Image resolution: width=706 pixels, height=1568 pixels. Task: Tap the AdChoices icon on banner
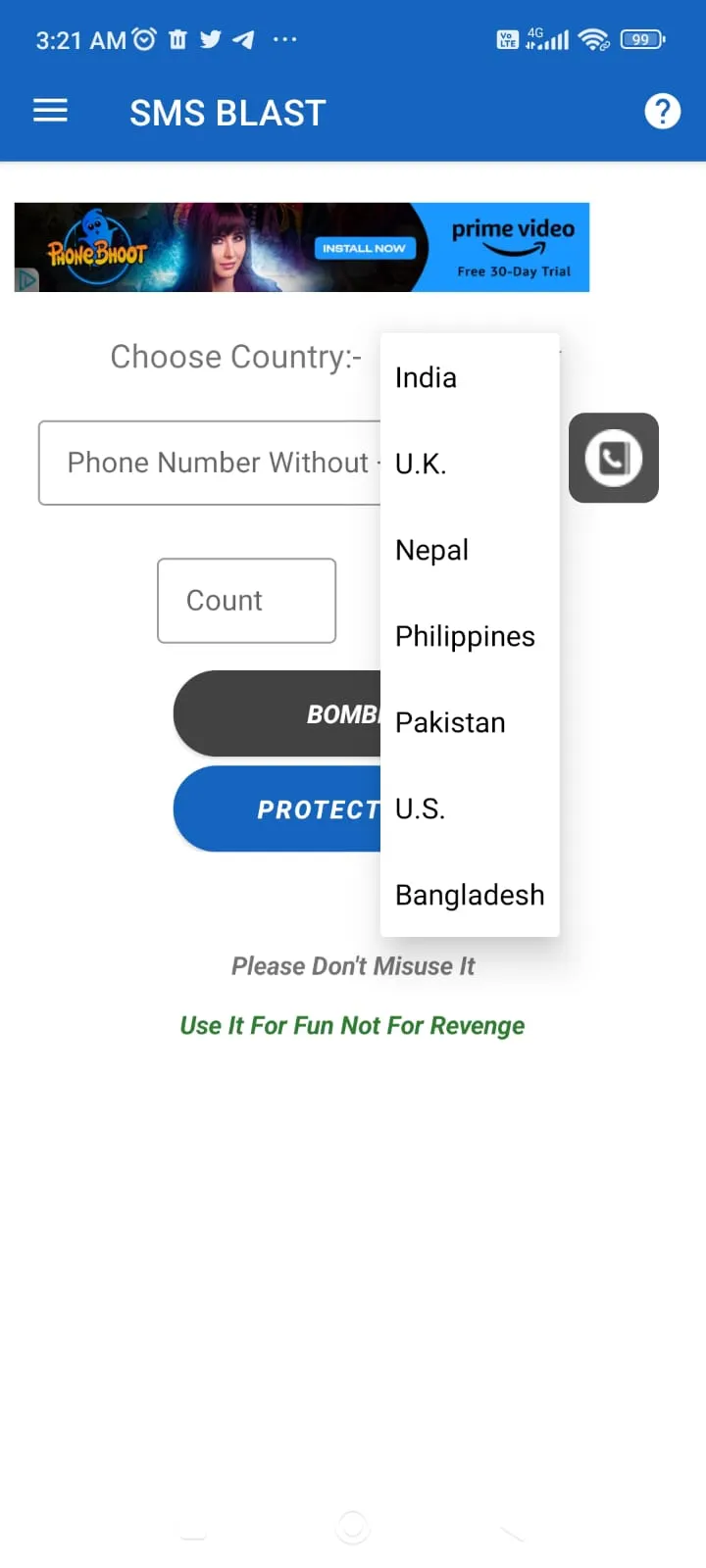(x=26, y=280)
